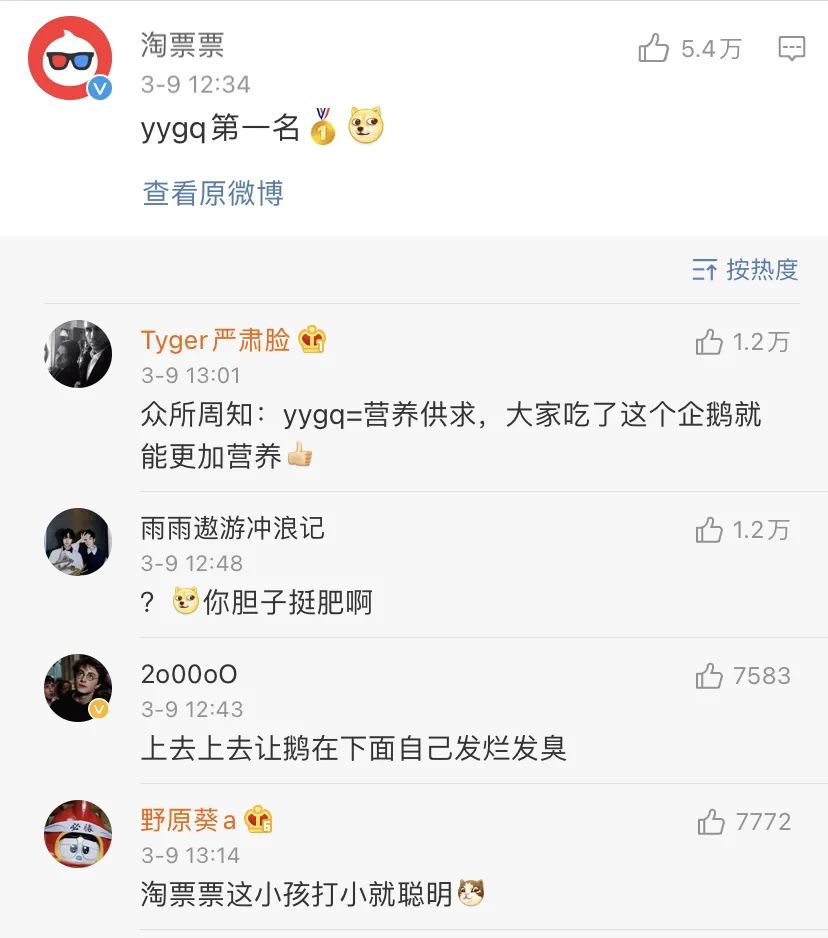The image size is (828, 938).
Task: Like Tyger严肃脸's comment
Action: (x=710, y=343)
